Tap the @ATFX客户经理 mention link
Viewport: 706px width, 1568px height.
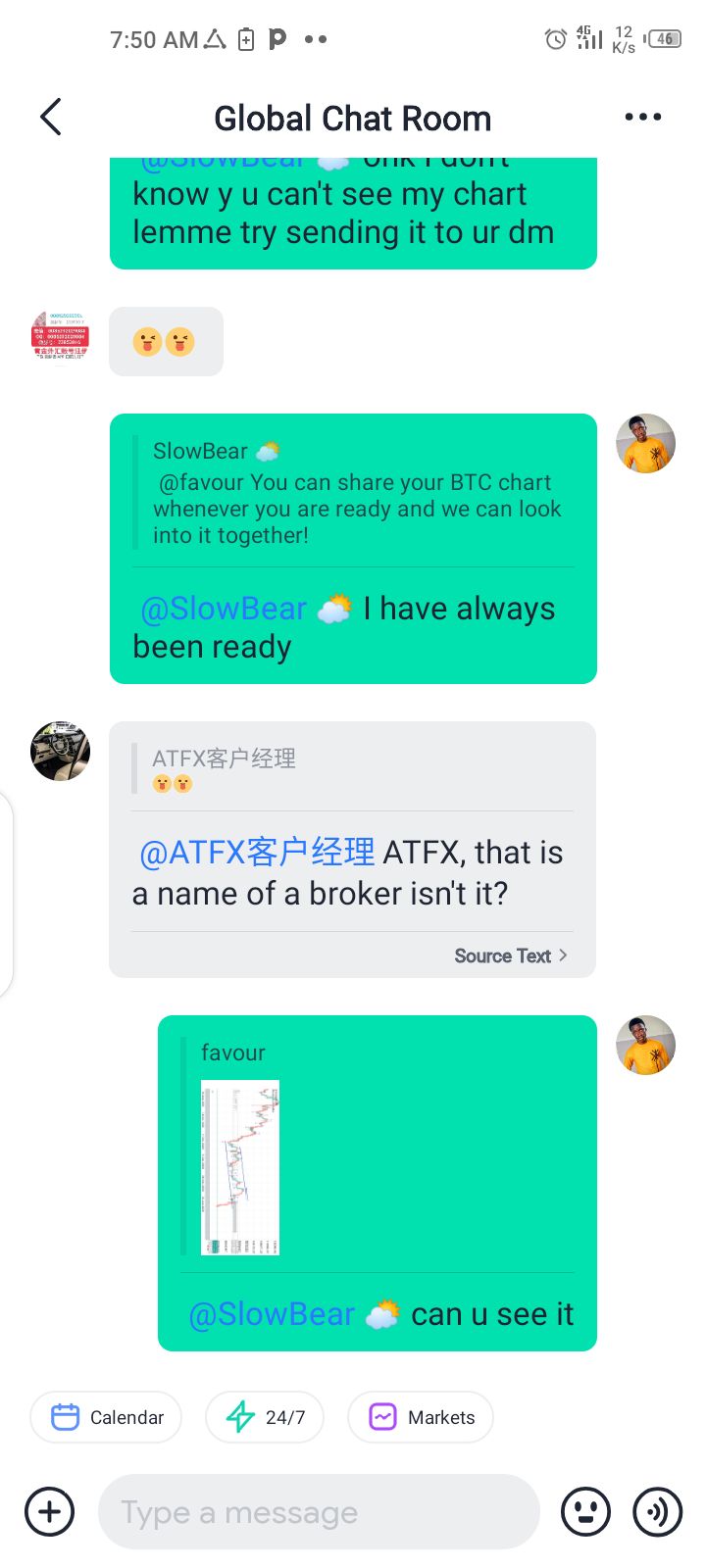257,853
